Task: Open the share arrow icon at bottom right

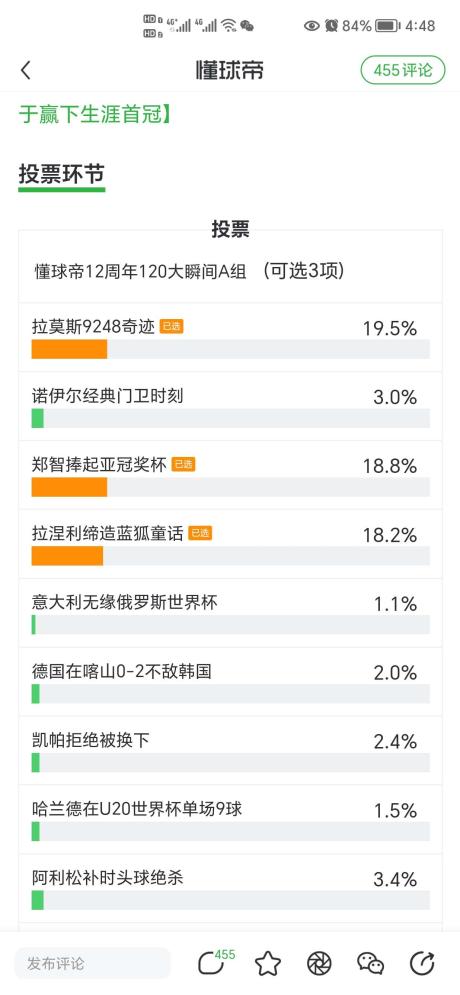Action: [422, 963]
